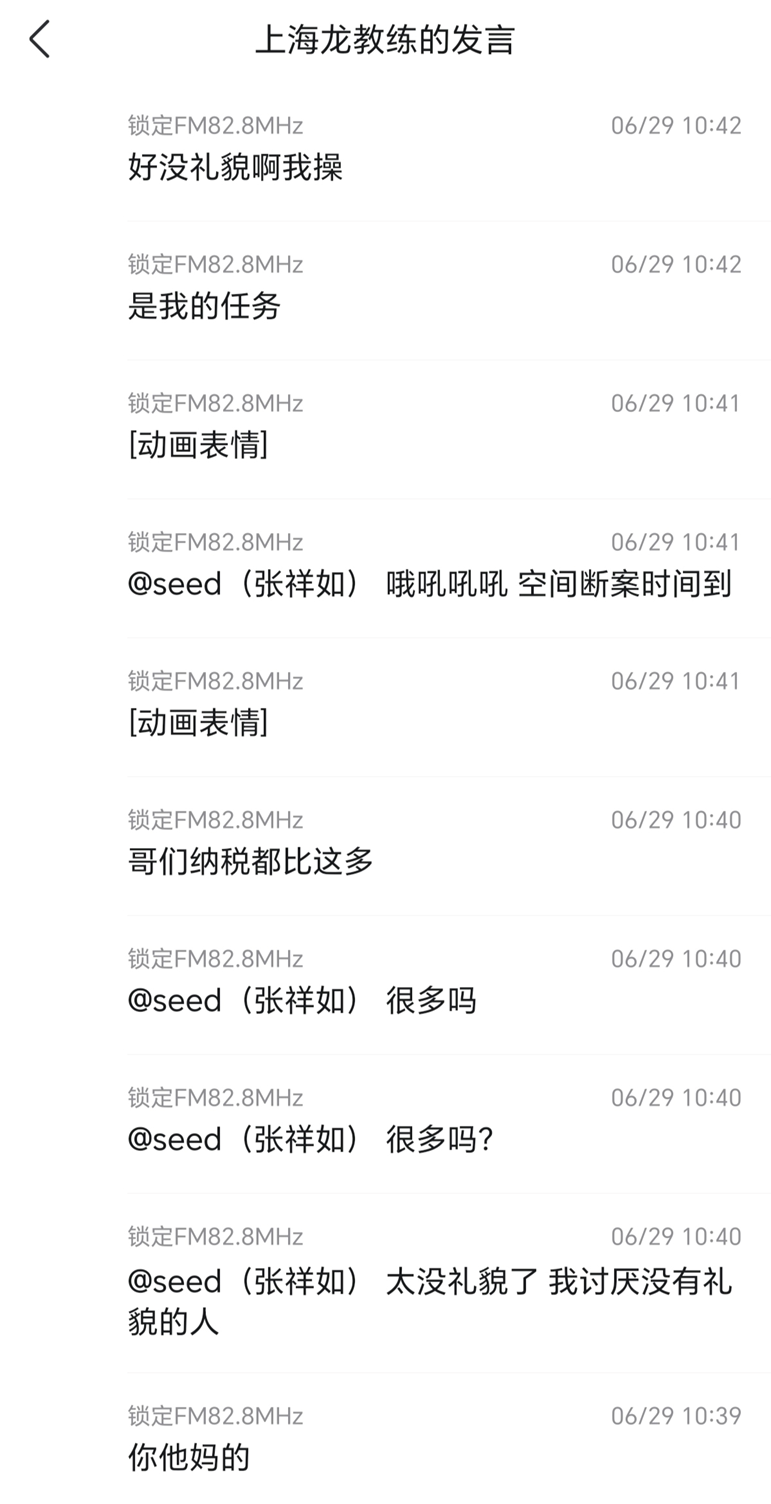Screen dimensions: 771x1504
Task: Open the message "哥们纳税都比这多"
Action: [x=250, y=861]
